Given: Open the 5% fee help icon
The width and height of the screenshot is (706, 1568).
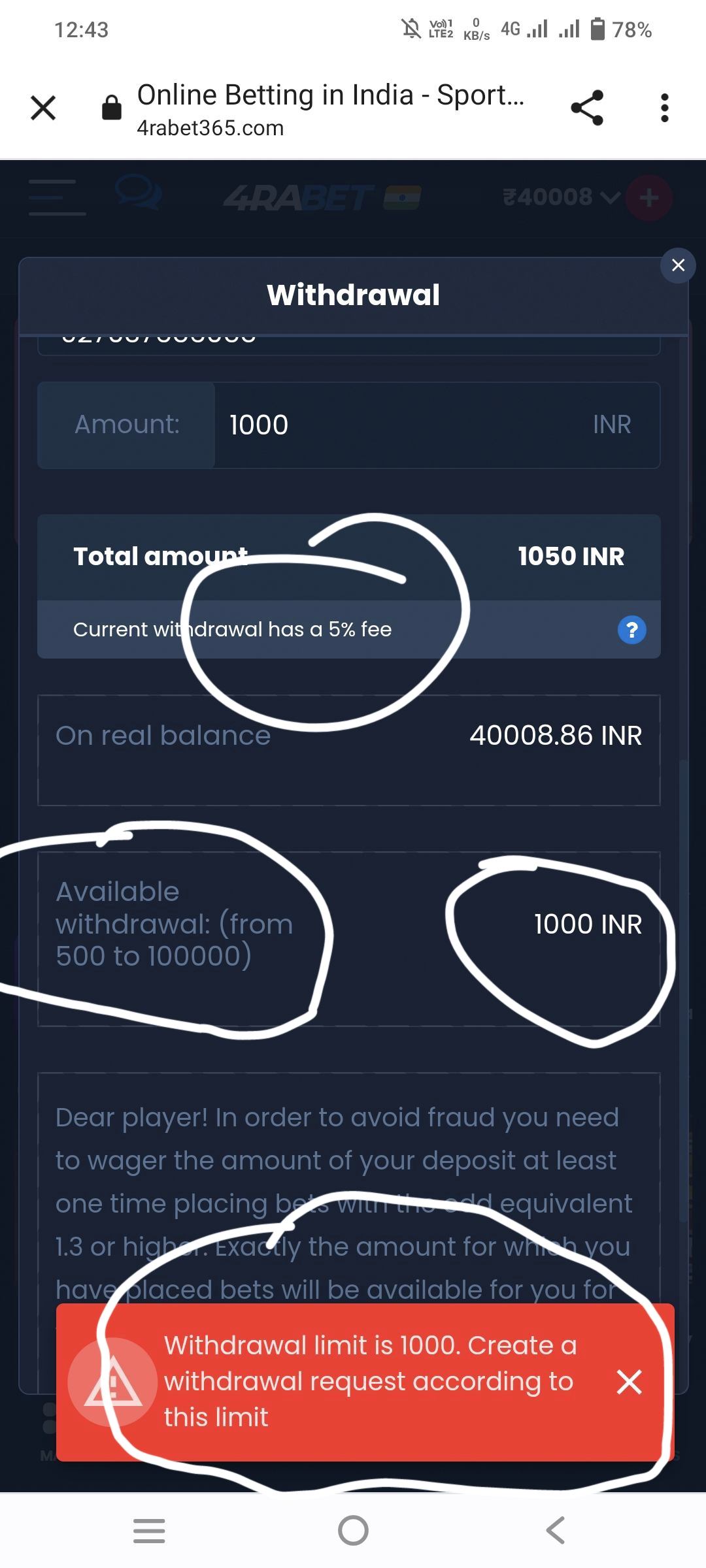Looking at the screenshot, I should [x=631, y=630].
